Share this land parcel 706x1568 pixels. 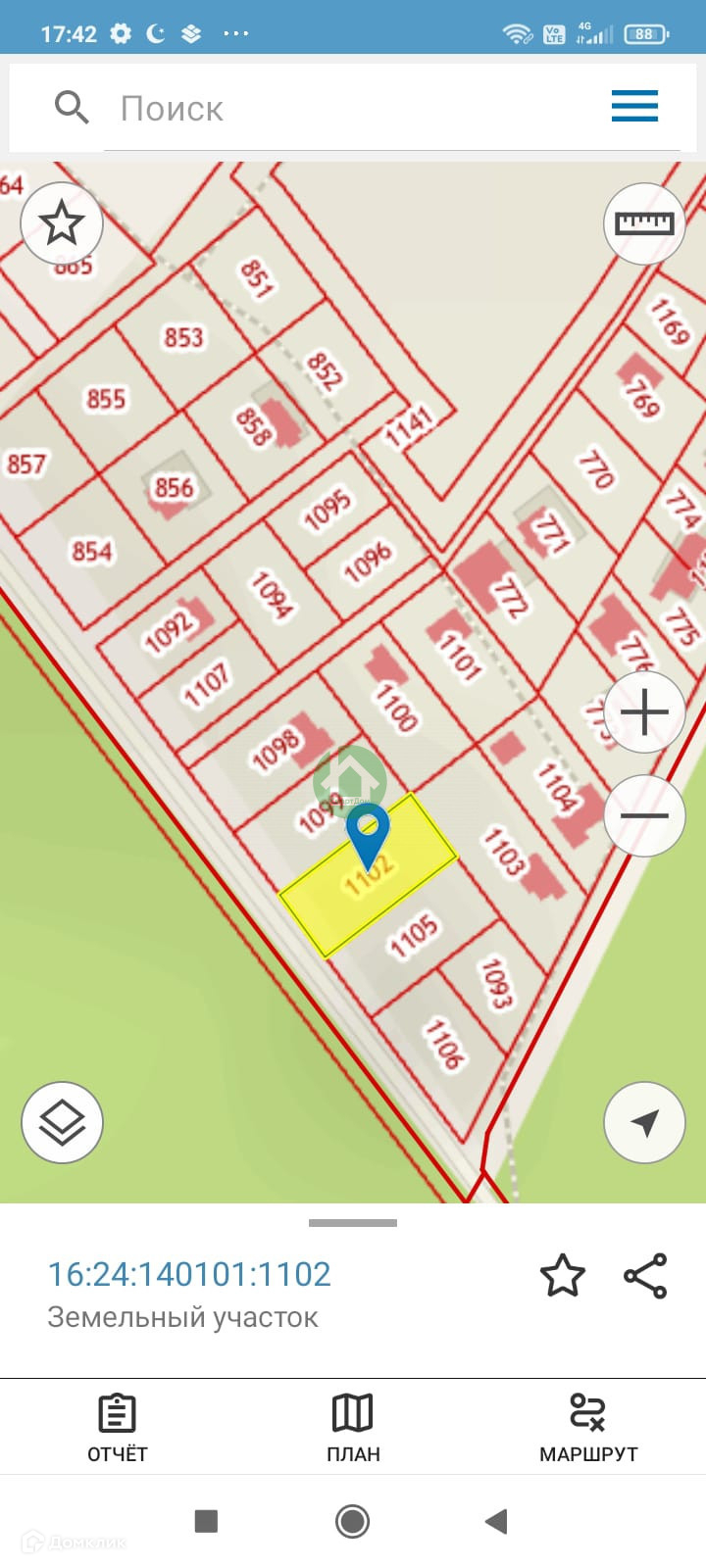click(645, 1276)
